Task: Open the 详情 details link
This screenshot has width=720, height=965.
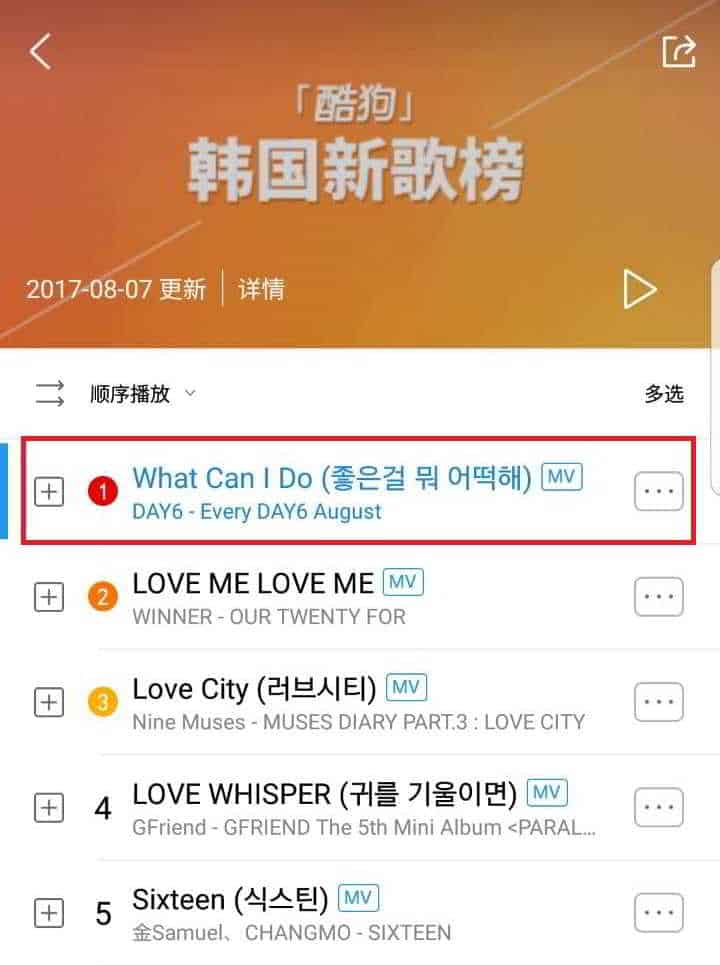Action: pyautogui.click(x=261, y=290)
